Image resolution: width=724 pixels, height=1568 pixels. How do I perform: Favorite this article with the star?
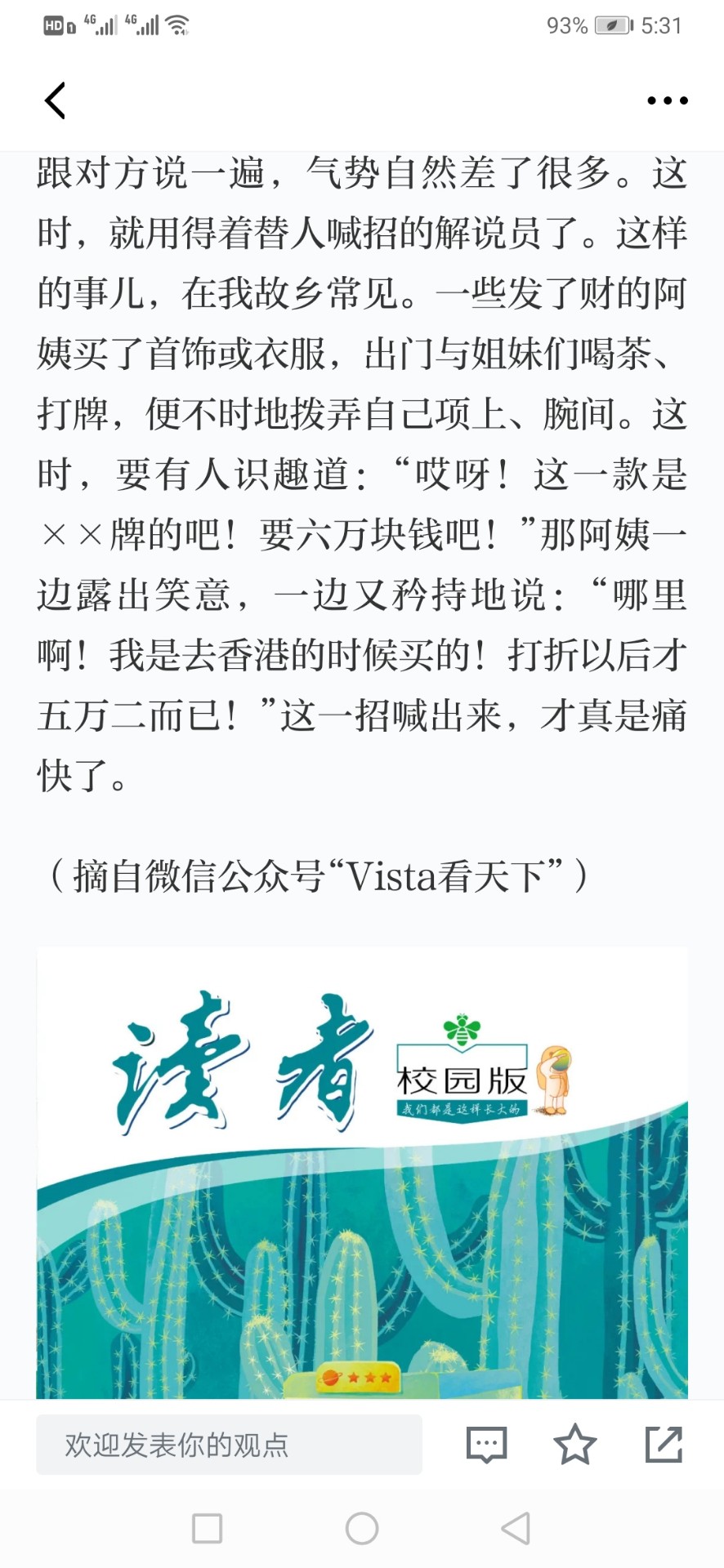(x=574, y=1445)
